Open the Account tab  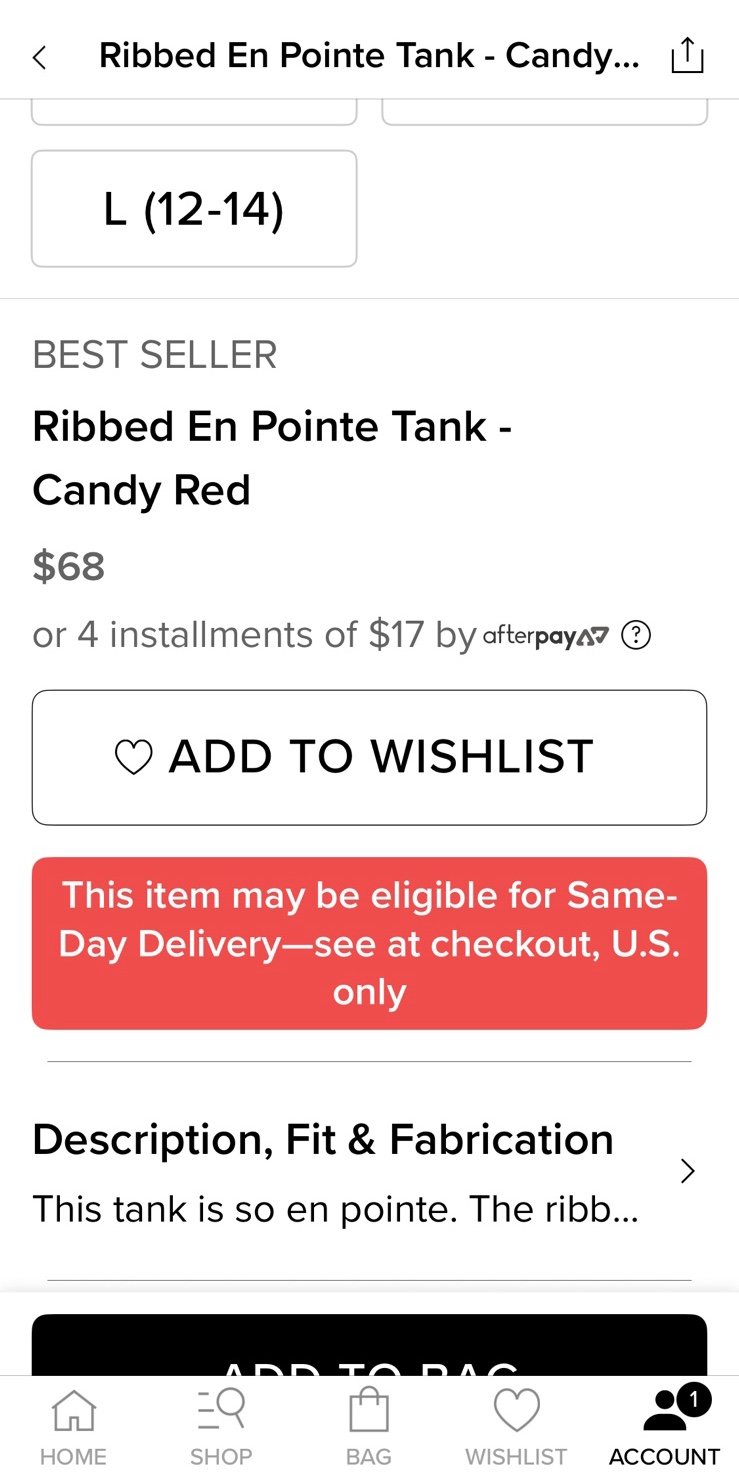tap(664, 1427)
